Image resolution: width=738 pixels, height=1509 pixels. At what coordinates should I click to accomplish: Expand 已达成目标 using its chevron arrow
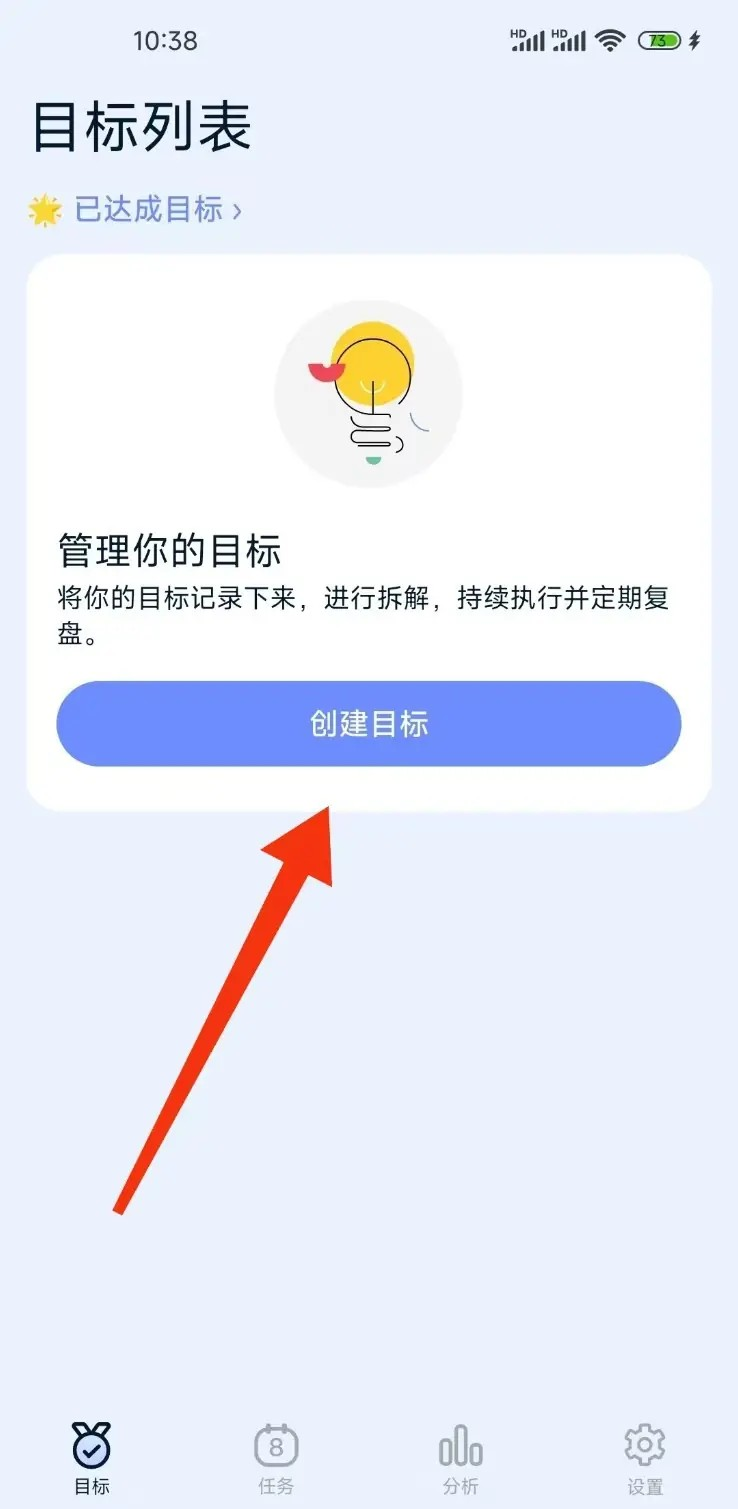(x=239, y=209)
